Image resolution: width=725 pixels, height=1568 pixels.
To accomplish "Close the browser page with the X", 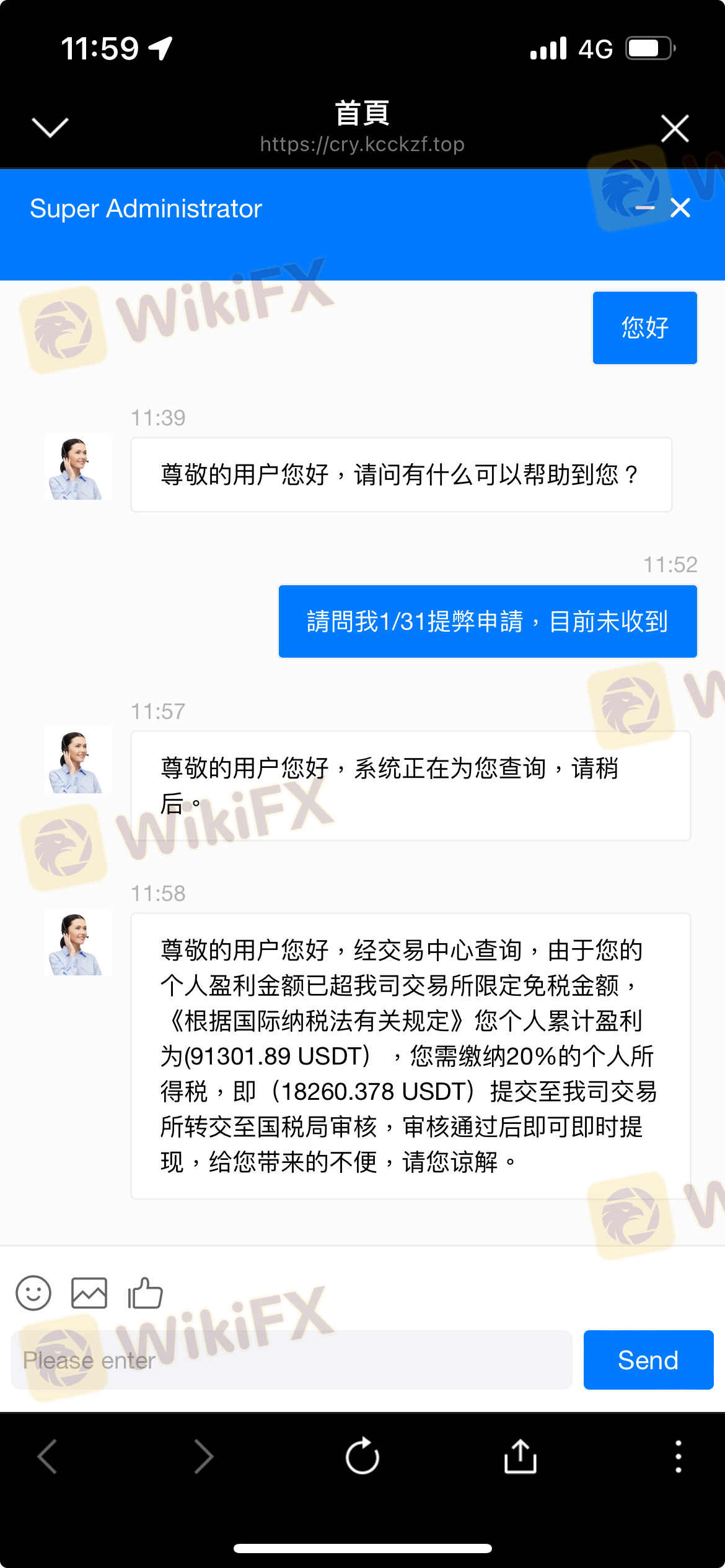I will click(x=674, y=128).
